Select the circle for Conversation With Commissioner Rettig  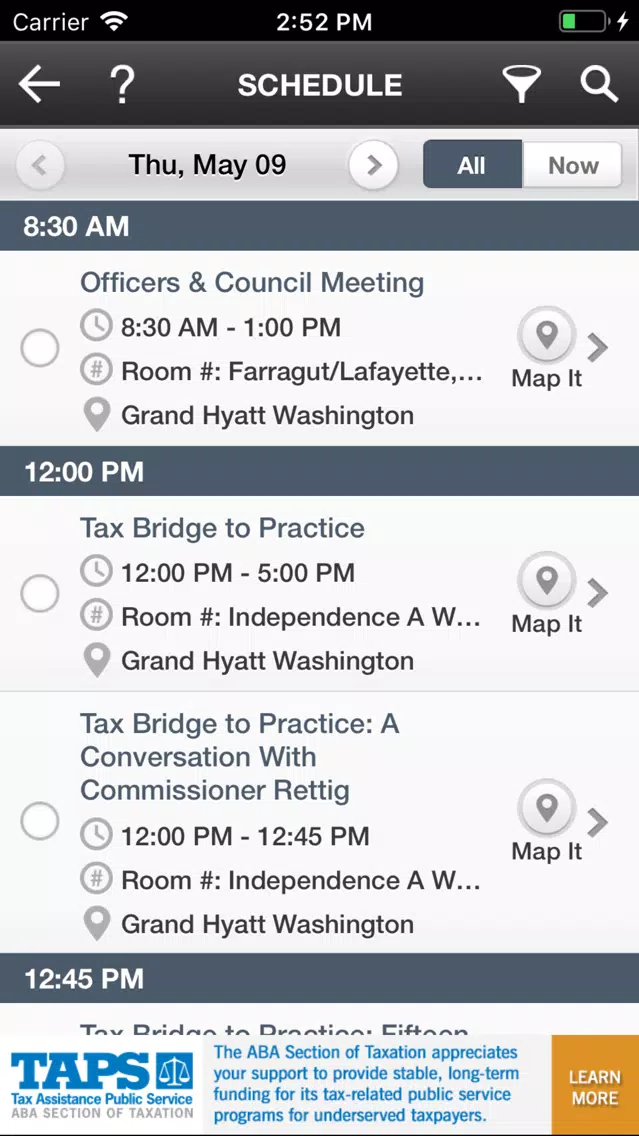pyautogui.click(x=40, y=822)
